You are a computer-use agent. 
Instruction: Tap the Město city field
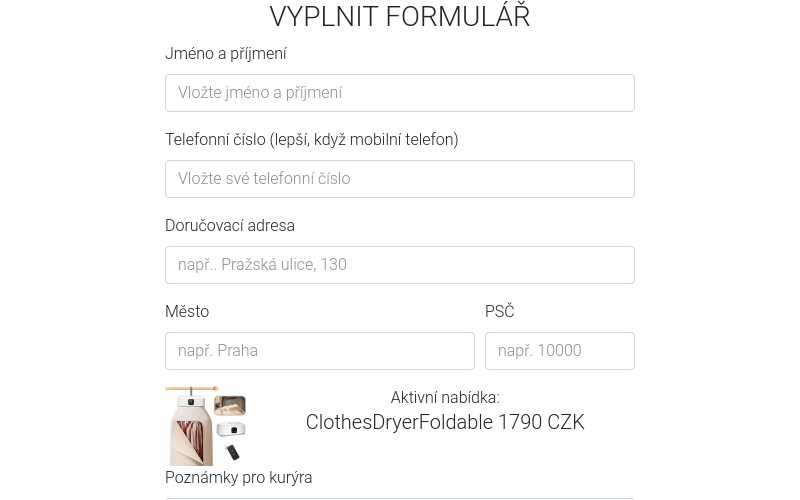pyautogui.click(x=319, y=351)
